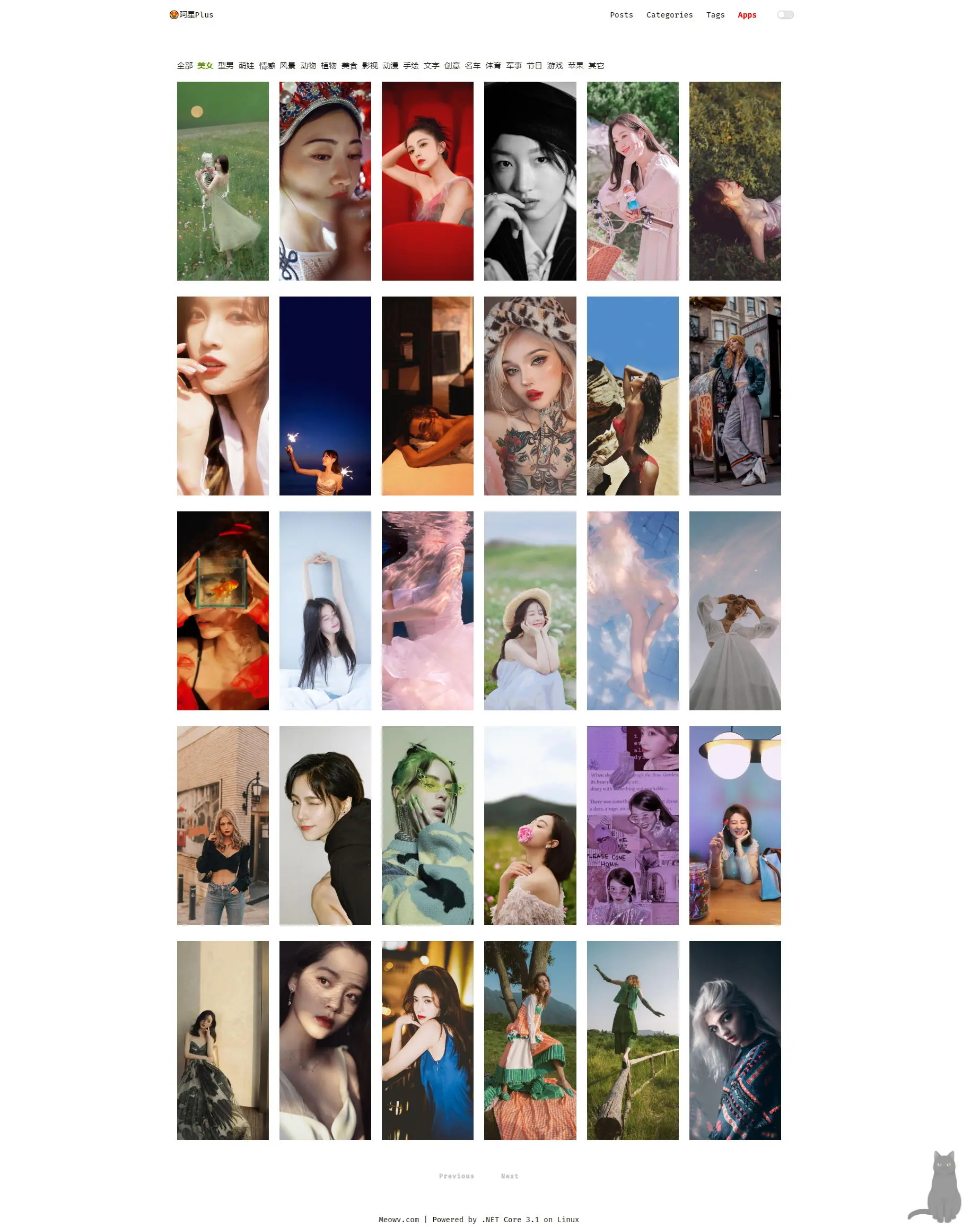Switch to the 风景 category
980x1227 pixels.
pyautogui.click(x=287, y=65)
